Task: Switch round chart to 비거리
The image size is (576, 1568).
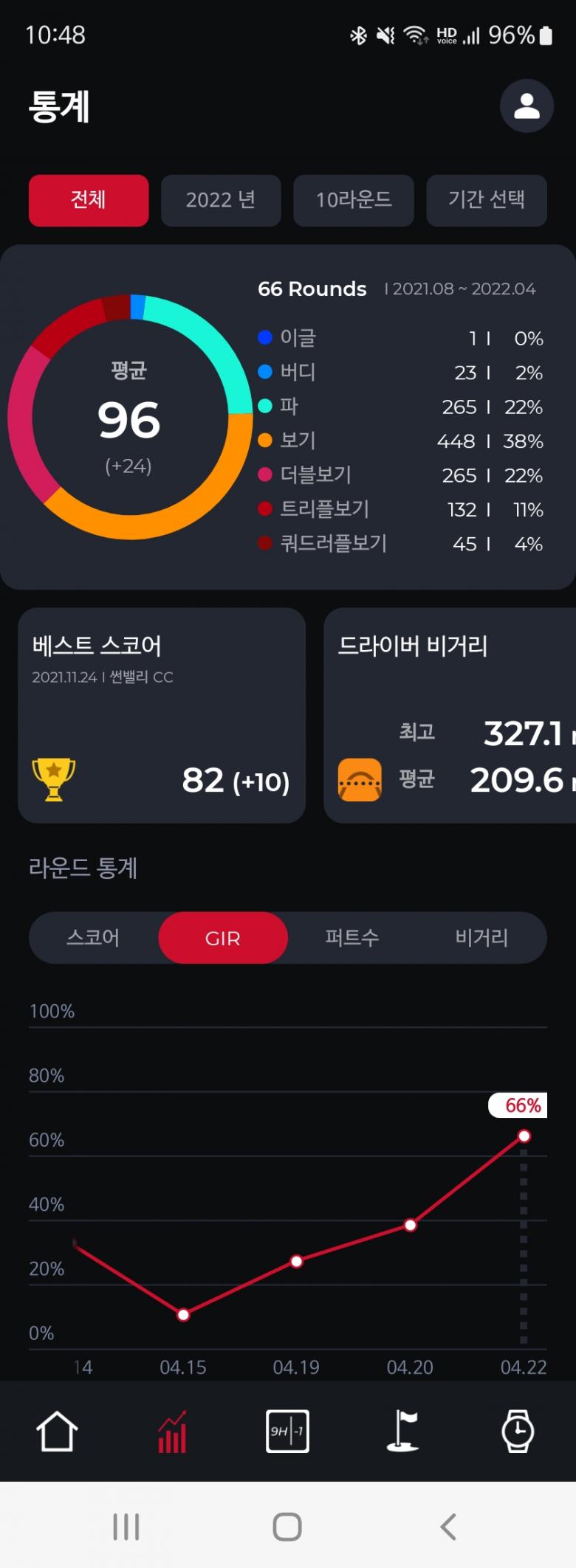Action: pyautogui.click(x=481, y=938)
